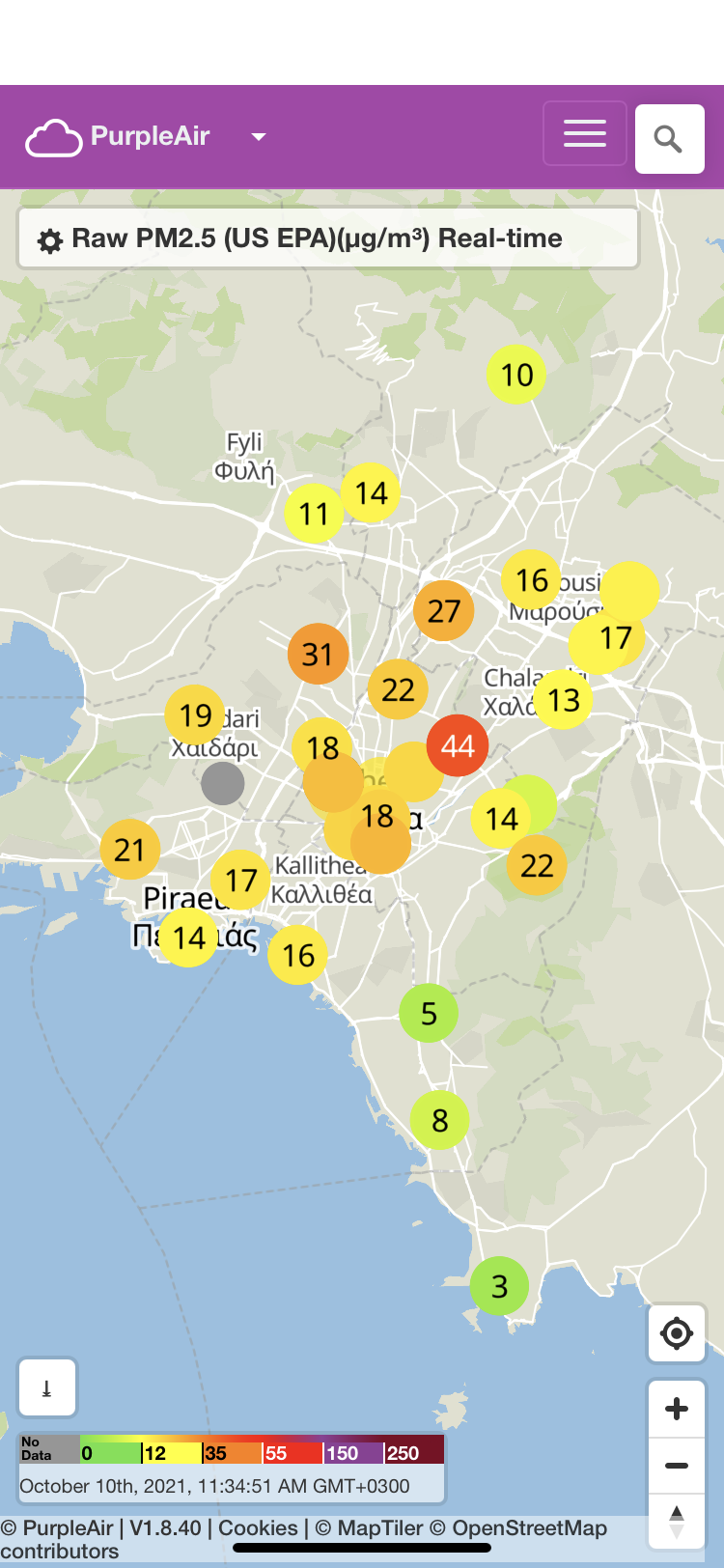The height and width of the screenshot is (1568, 724).
Task: Select the sensor marker reading 27
Action: 444,610
